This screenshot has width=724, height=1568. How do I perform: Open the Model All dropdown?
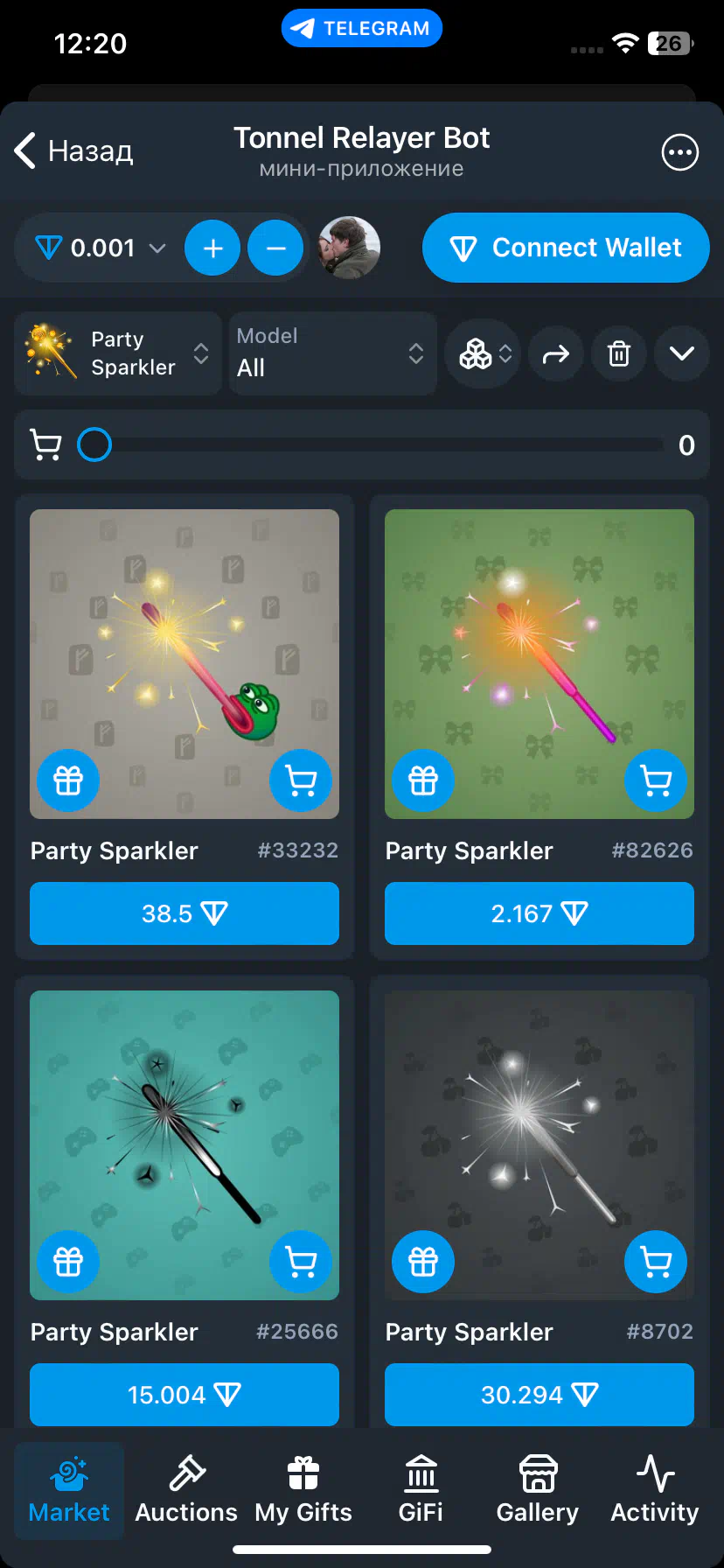click(x=332, y=353)
